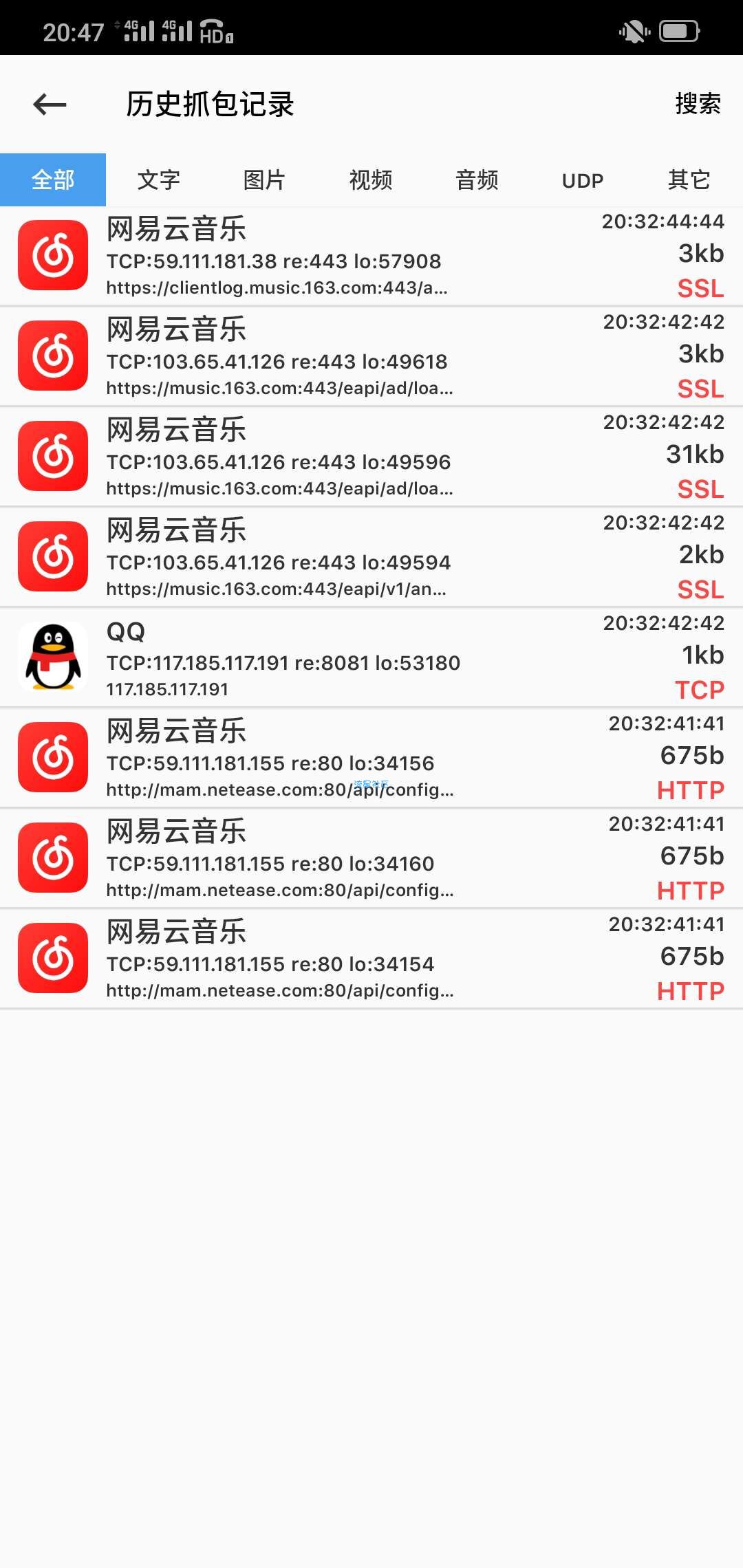The image size is (743, 1568).
Task: Switch to the 图片 tab
Action: pyautogui.click(x=265, y=179)
